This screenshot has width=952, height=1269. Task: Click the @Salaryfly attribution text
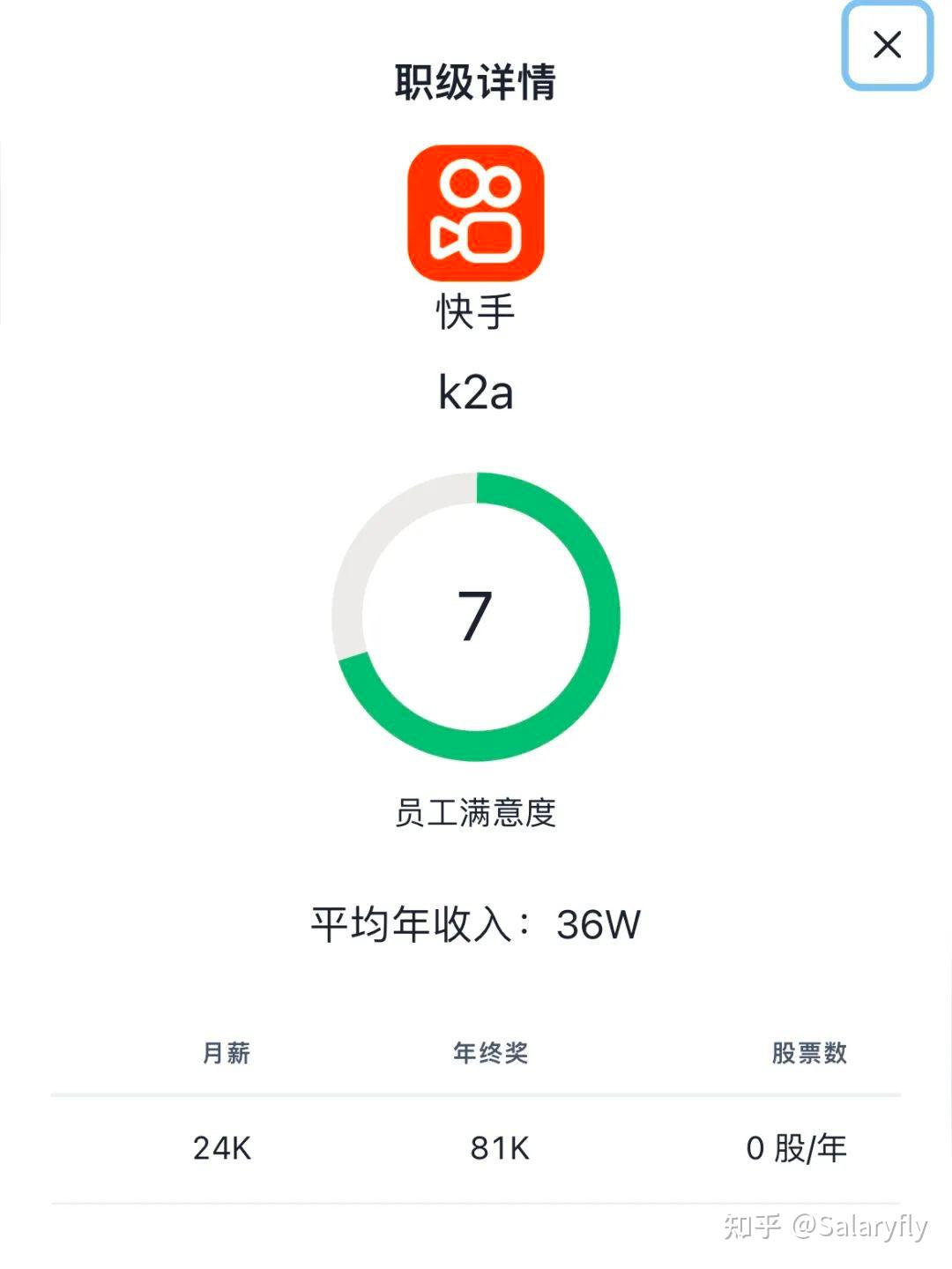(x=859, y=1224)
